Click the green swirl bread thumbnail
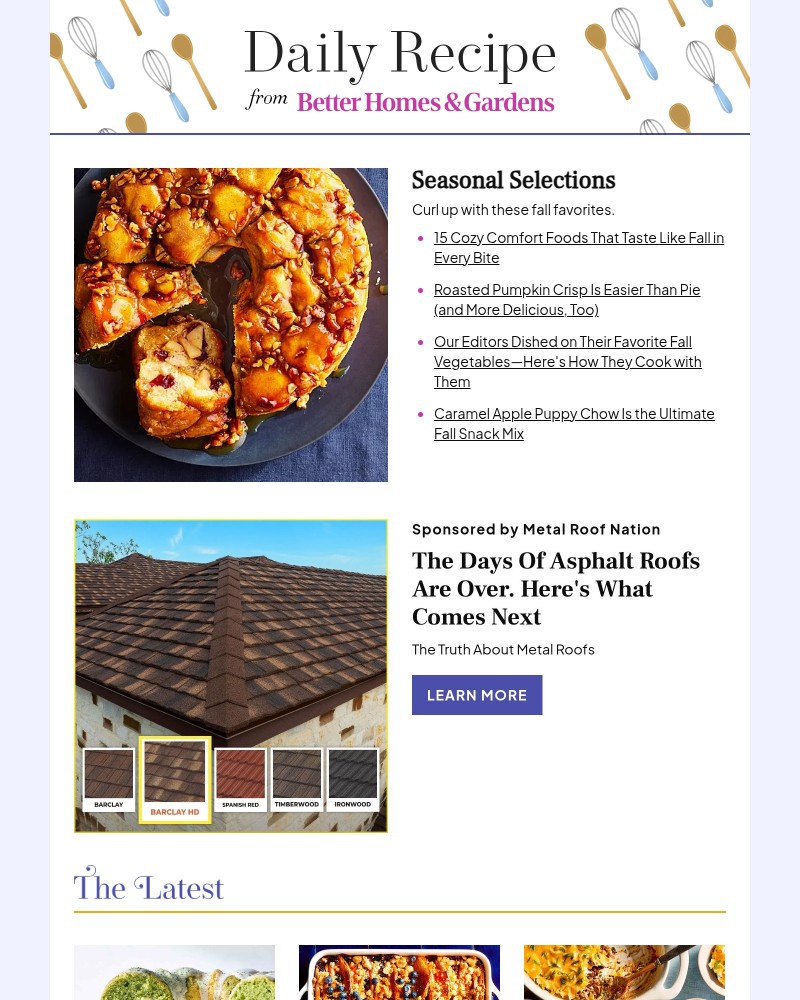The image size is (800, 1000). (174, 972)
